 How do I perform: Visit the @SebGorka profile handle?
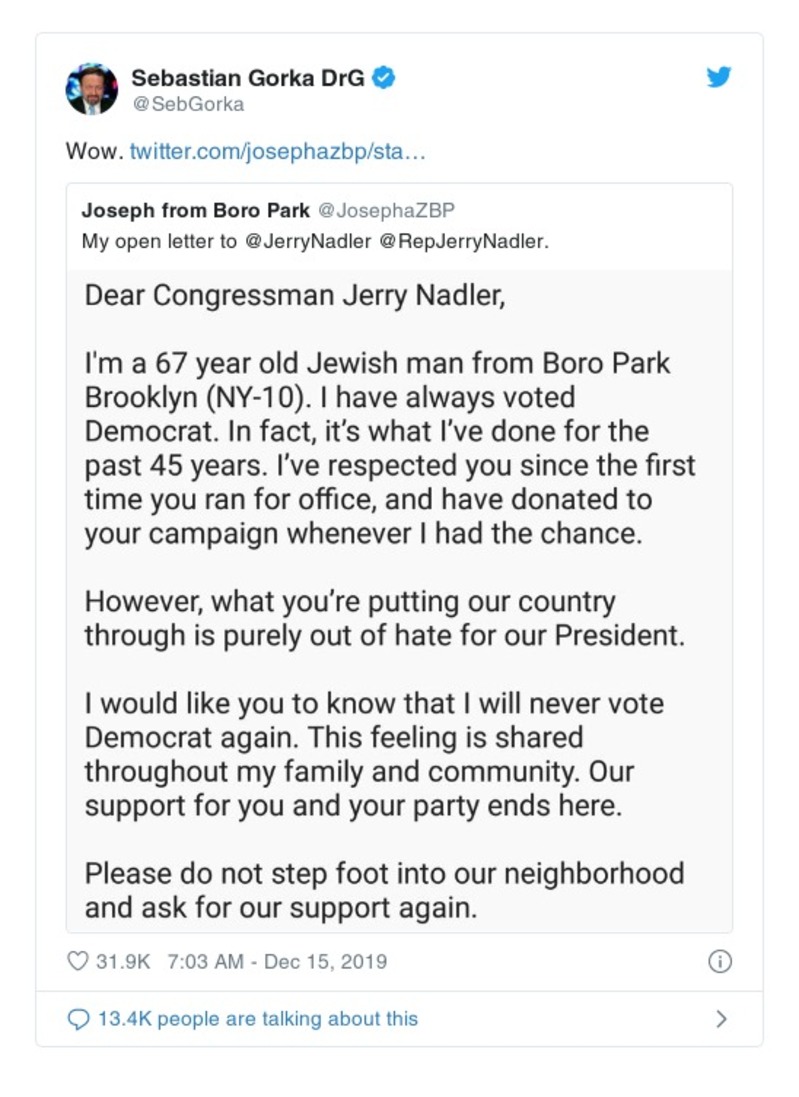pyautogui.click(x=188, y=104)
